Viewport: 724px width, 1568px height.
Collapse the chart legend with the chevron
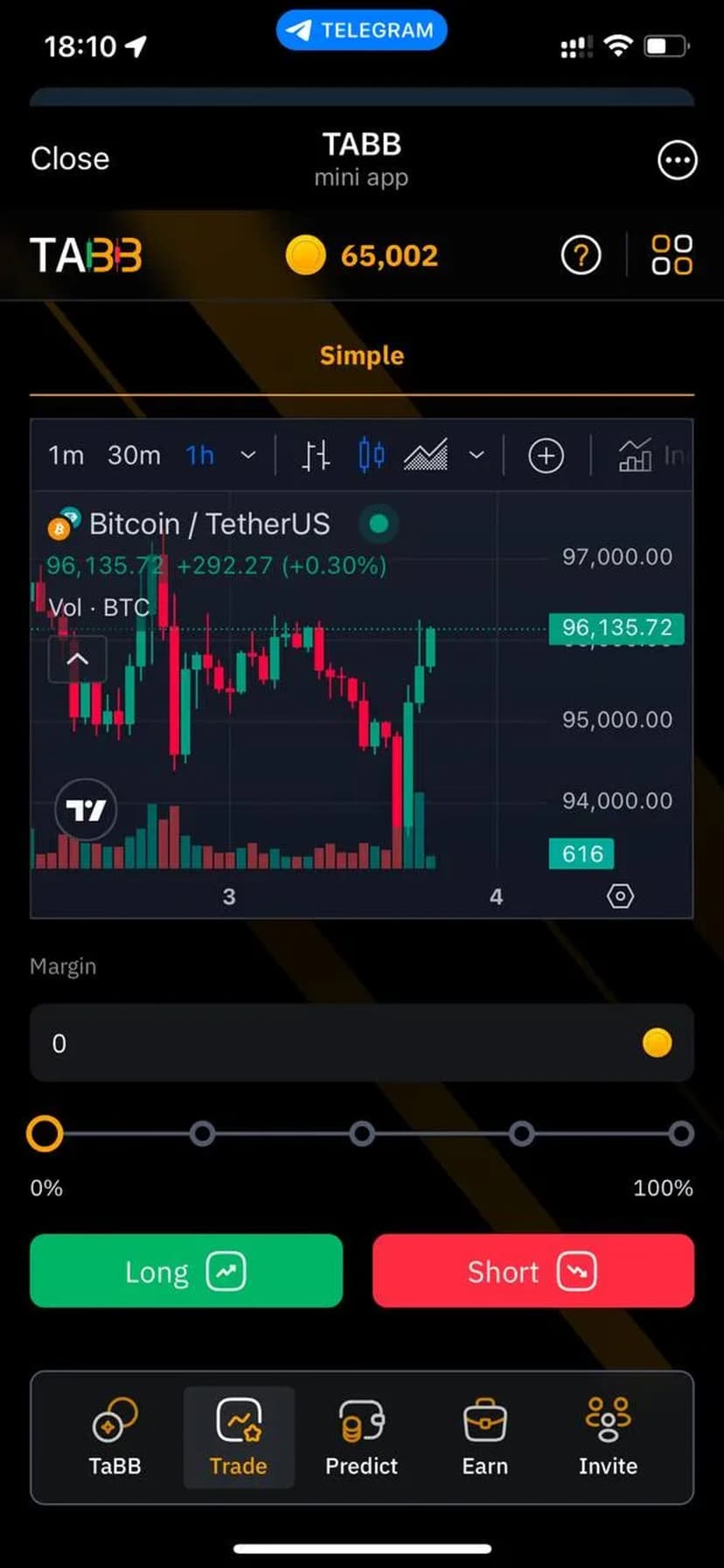[77, 659]
